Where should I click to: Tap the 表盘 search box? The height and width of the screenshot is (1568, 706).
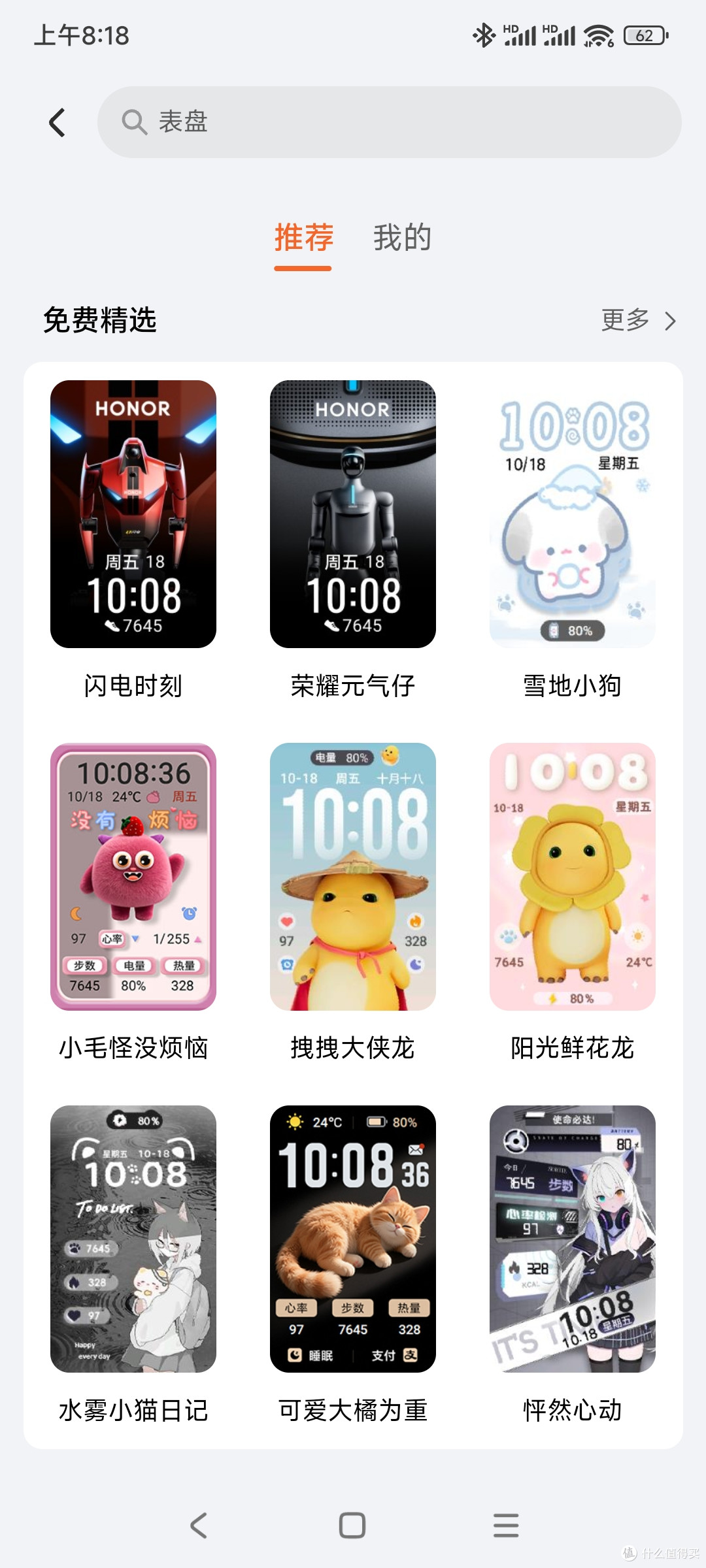(x=390, y=122)
